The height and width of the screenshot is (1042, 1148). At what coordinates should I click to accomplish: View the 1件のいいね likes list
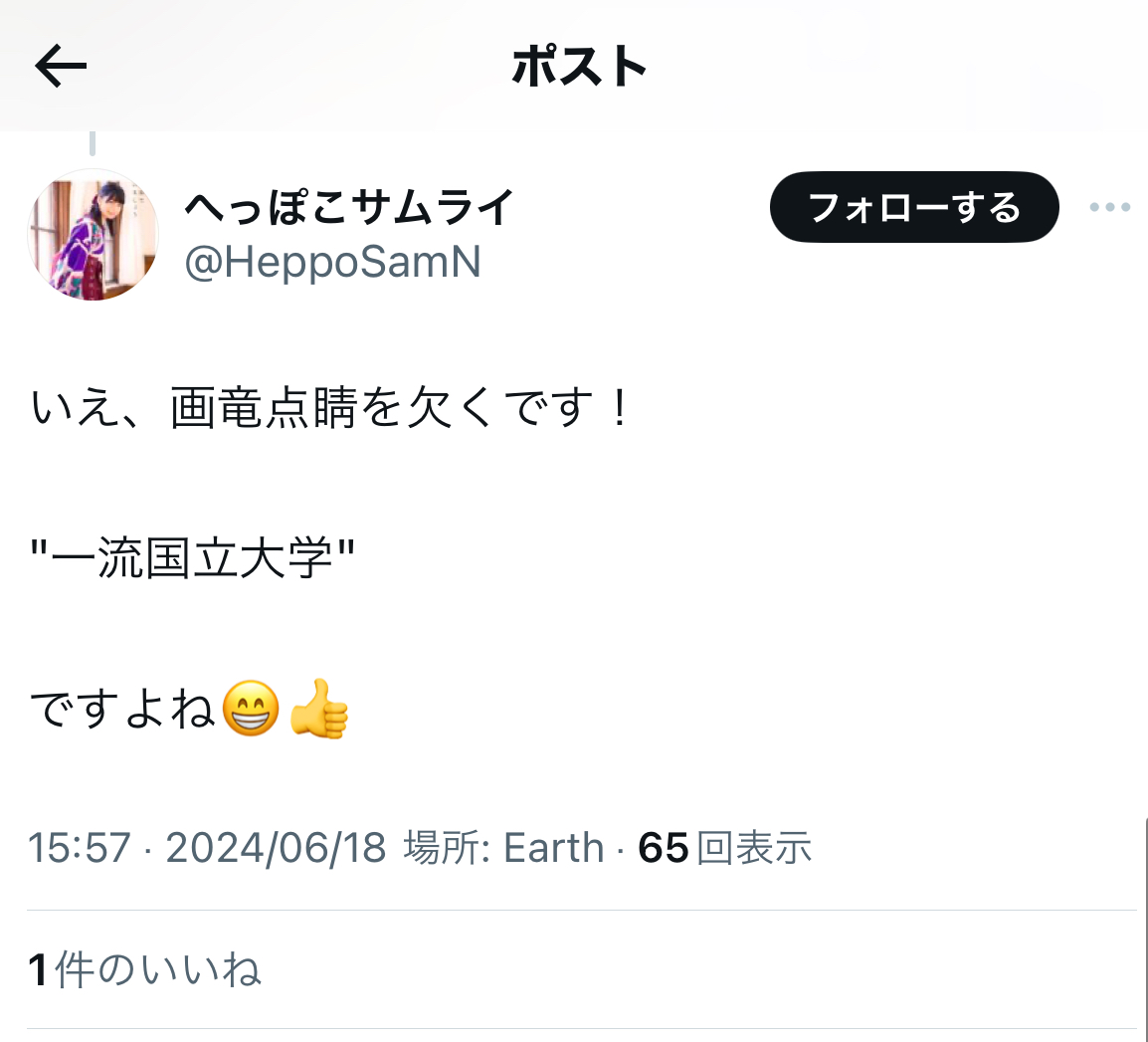(x=145, y=968)
